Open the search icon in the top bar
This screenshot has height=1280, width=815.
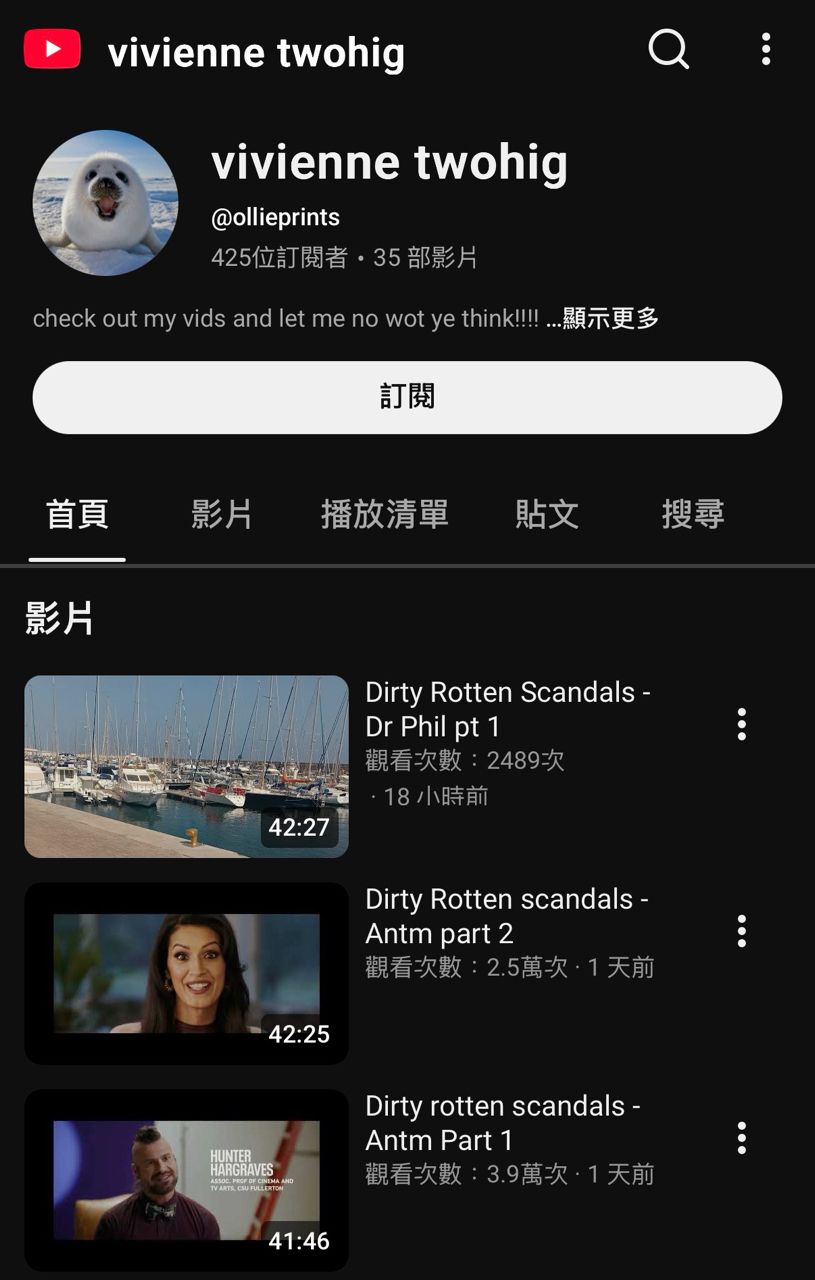point(669,48)
